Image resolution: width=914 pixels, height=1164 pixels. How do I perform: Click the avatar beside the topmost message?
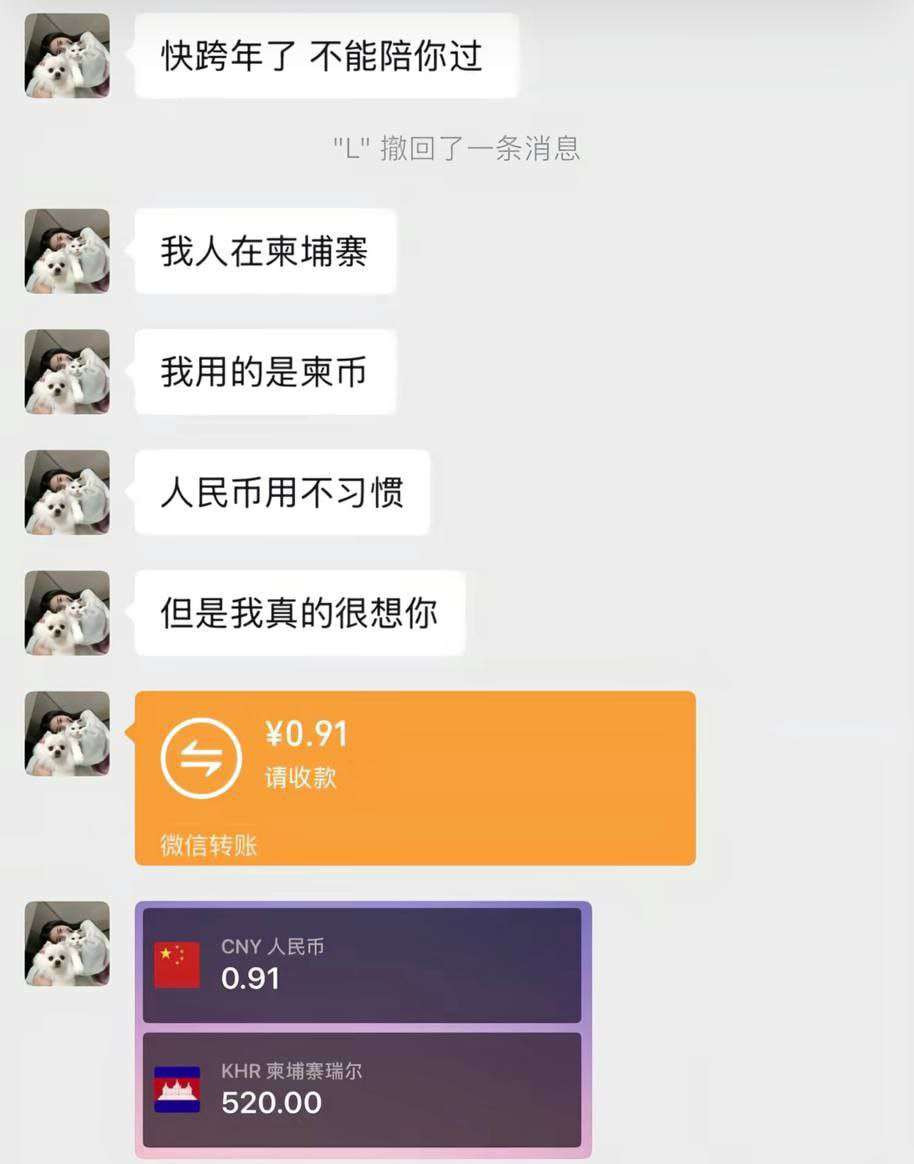pos(66,55)
